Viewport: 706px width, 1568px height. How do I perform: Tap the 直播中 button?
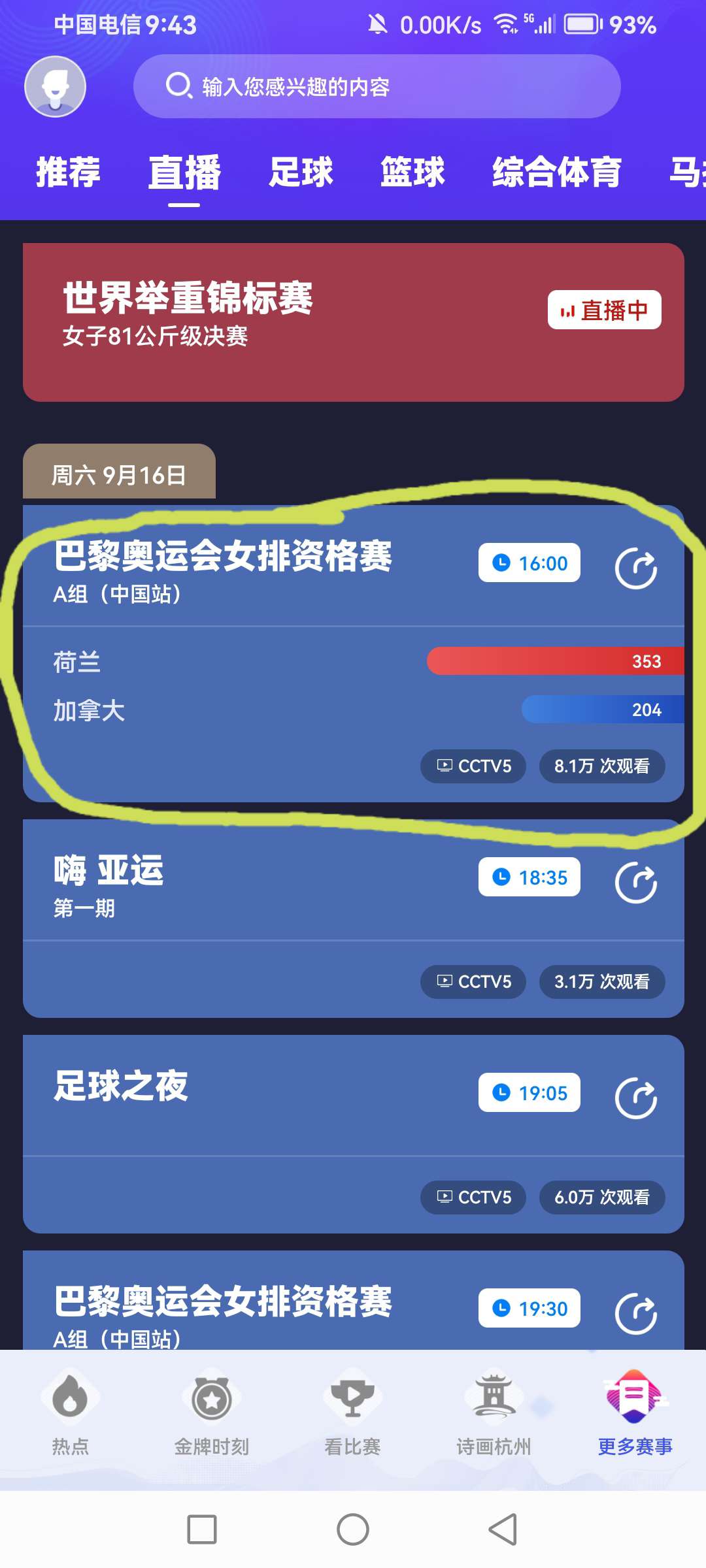(x=604, y=310)
